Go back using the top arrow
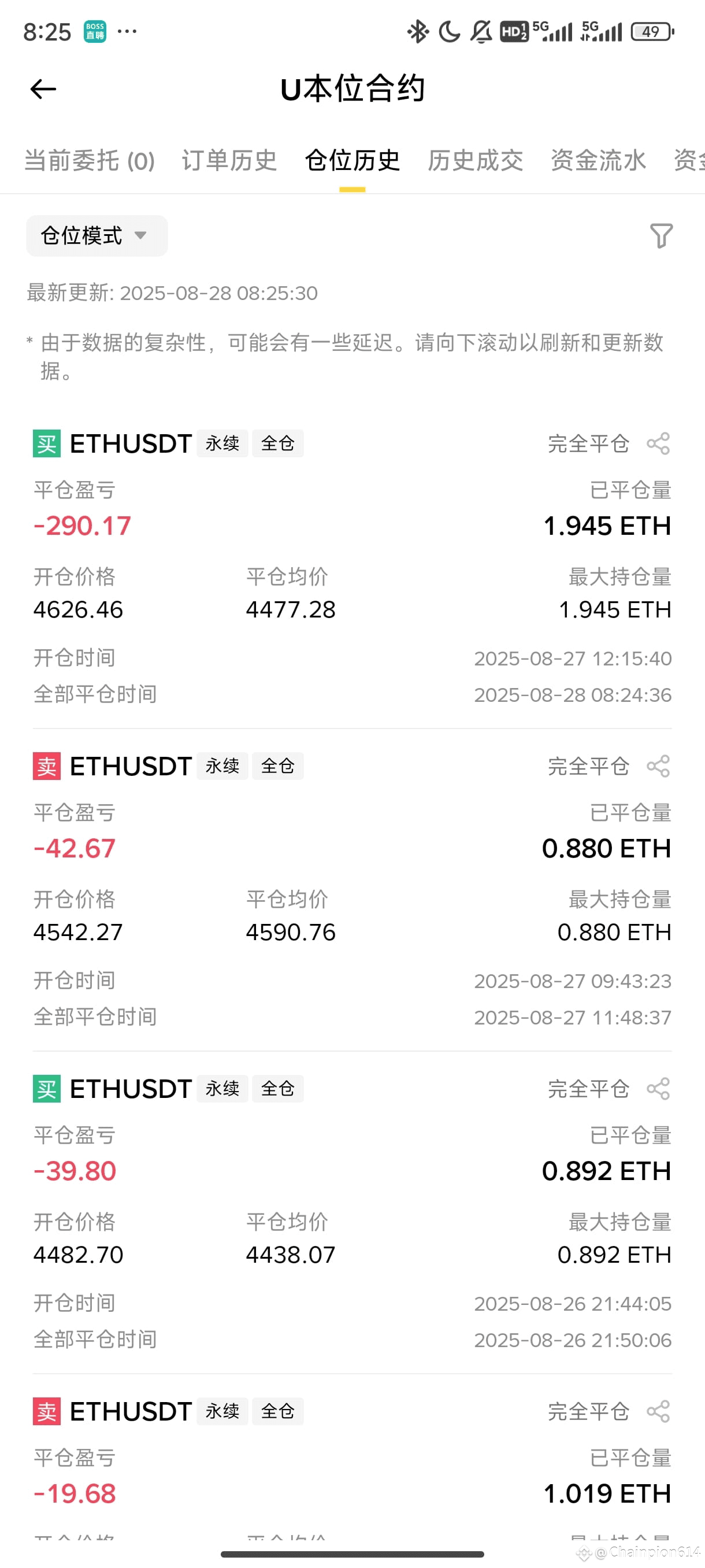This screenshot has width=705, height=1568. coord(43,89)
